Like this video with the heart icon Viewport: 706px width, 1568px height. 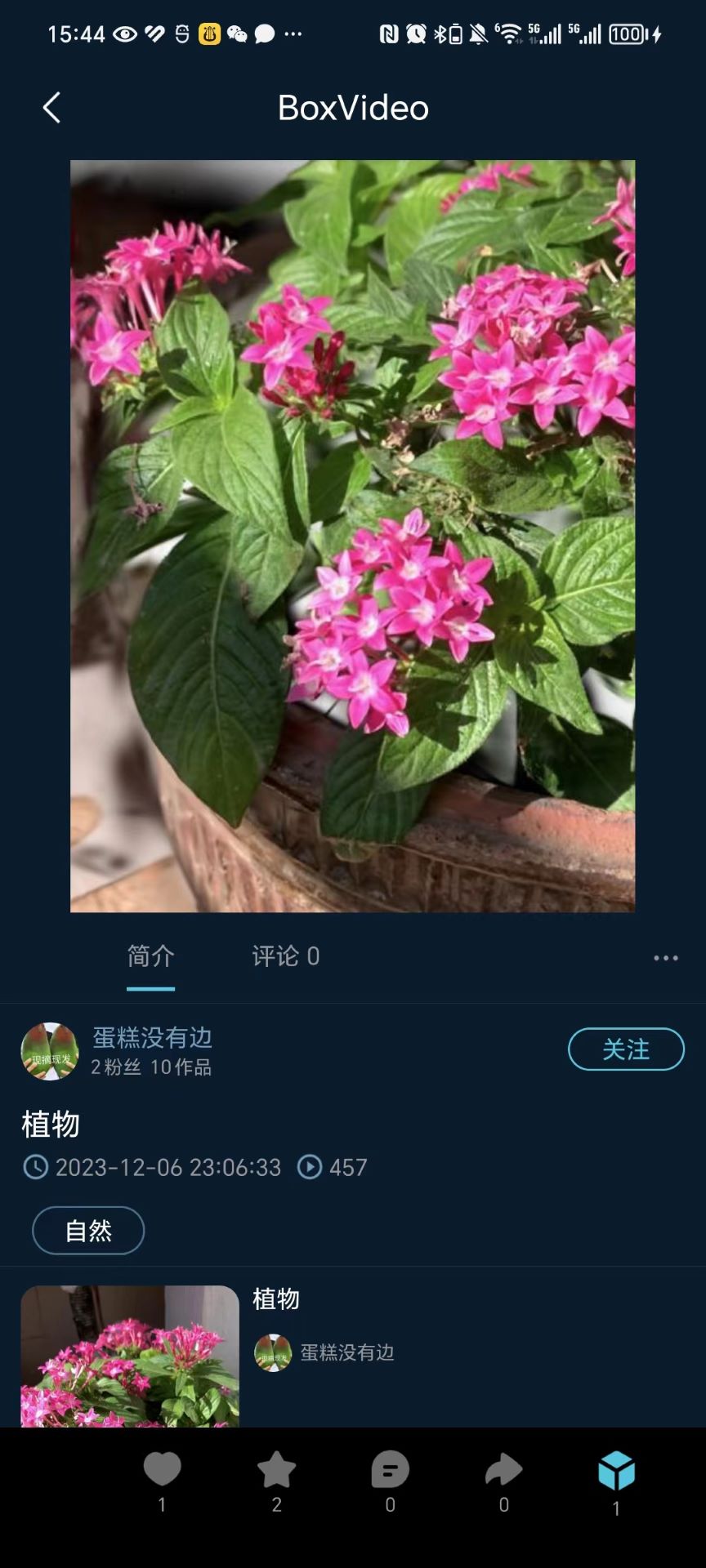pyautogui.click(x=162, y=1470)
